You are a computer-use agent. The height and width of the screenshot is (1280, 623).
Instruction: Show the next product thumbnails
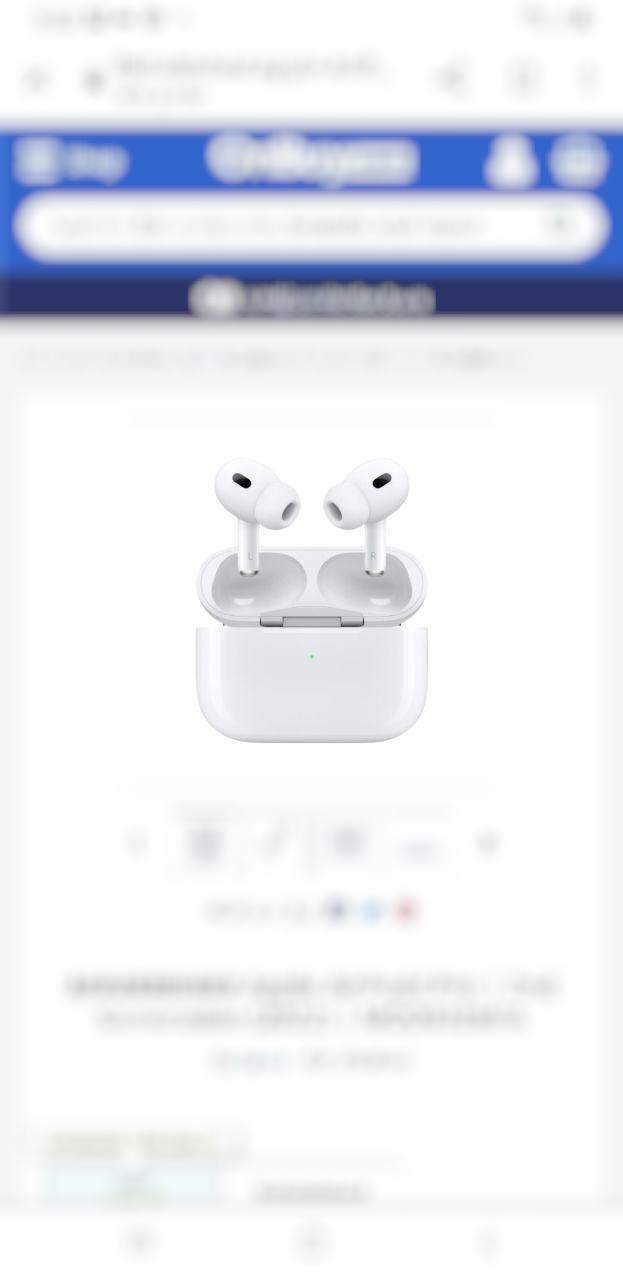[488, 844]
